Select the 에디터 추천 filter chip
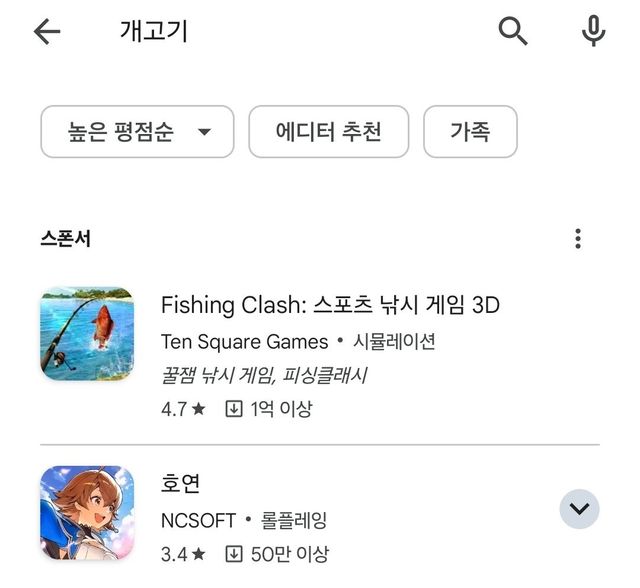Screen dimensions: 640x588 click(328, 132)
